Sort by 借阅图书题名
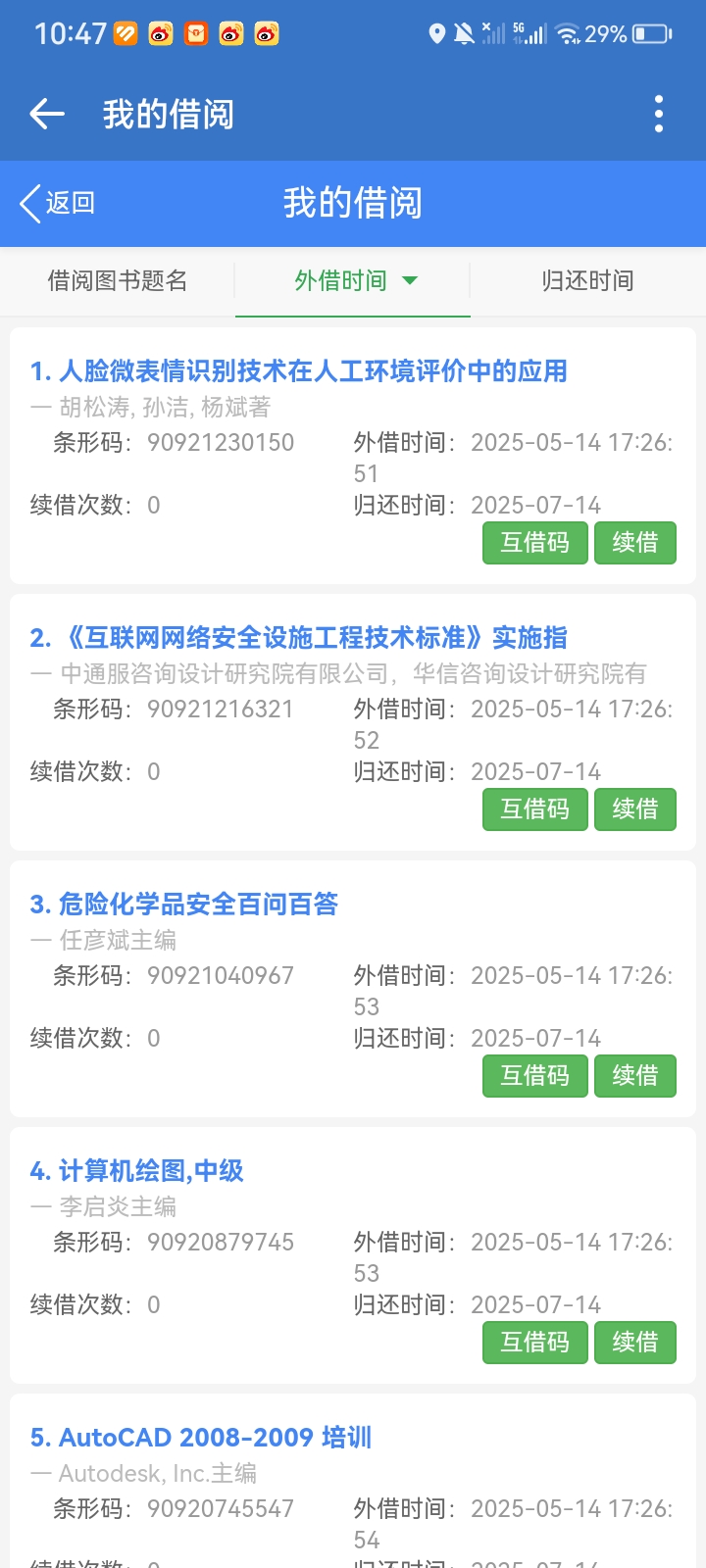 click(x=118, y=281)
